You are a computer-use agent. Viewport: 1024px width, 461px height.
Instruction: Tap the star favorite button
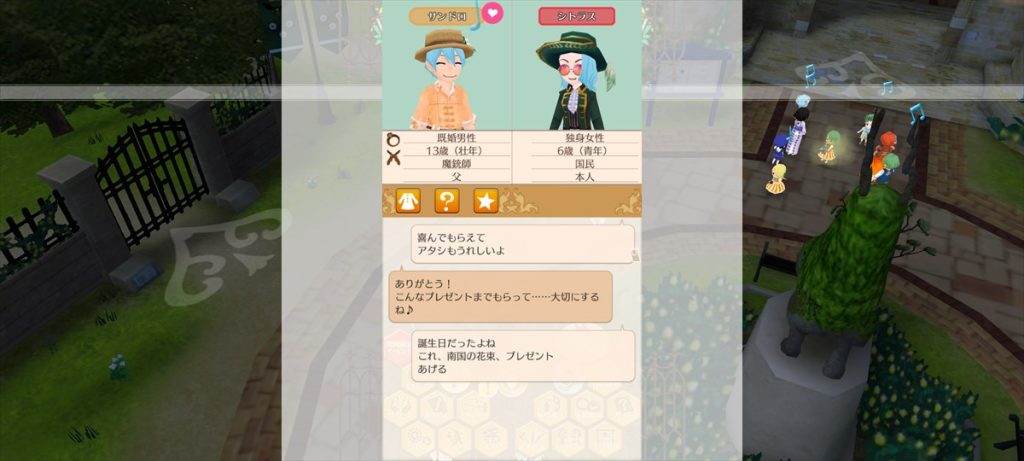[485, 201]
